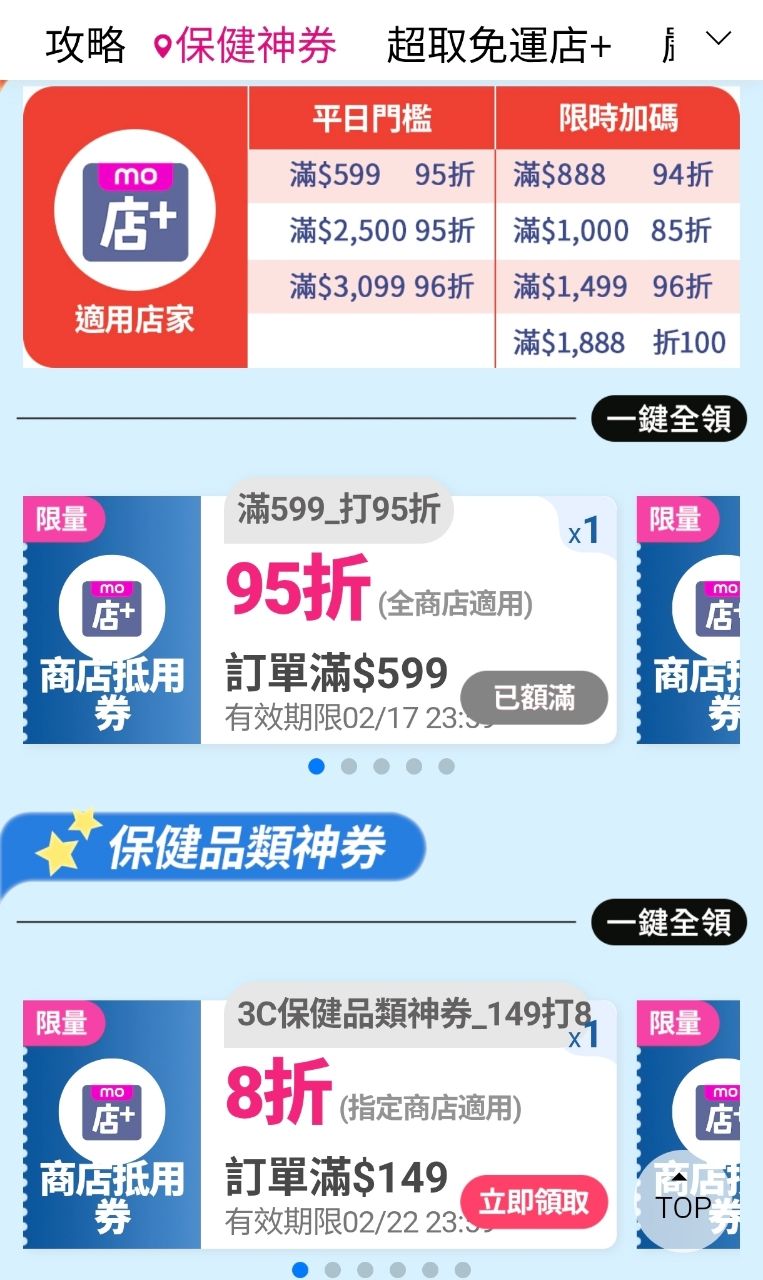Image resolution: width=763 pixels, height=1280 pixels.
Task: Open the 超取免運店+ tab
Action: point(498,45)
